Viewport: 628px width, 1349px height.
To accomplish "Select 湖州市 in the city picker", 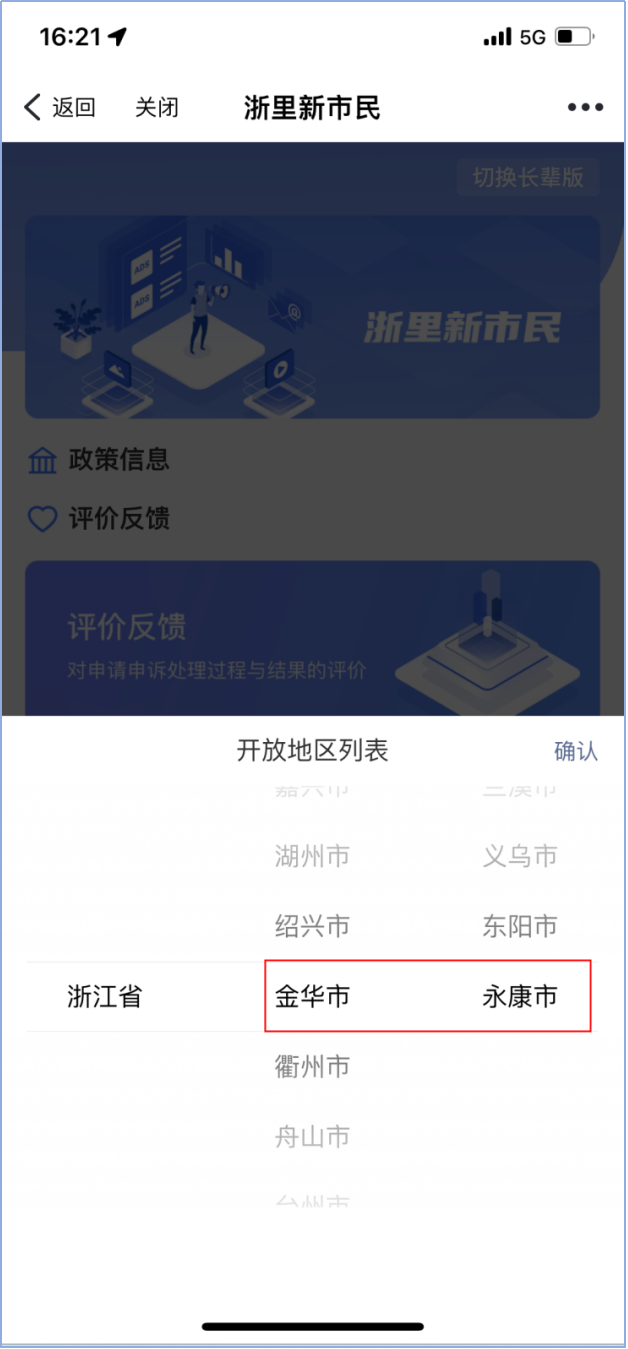I will 312,856.
